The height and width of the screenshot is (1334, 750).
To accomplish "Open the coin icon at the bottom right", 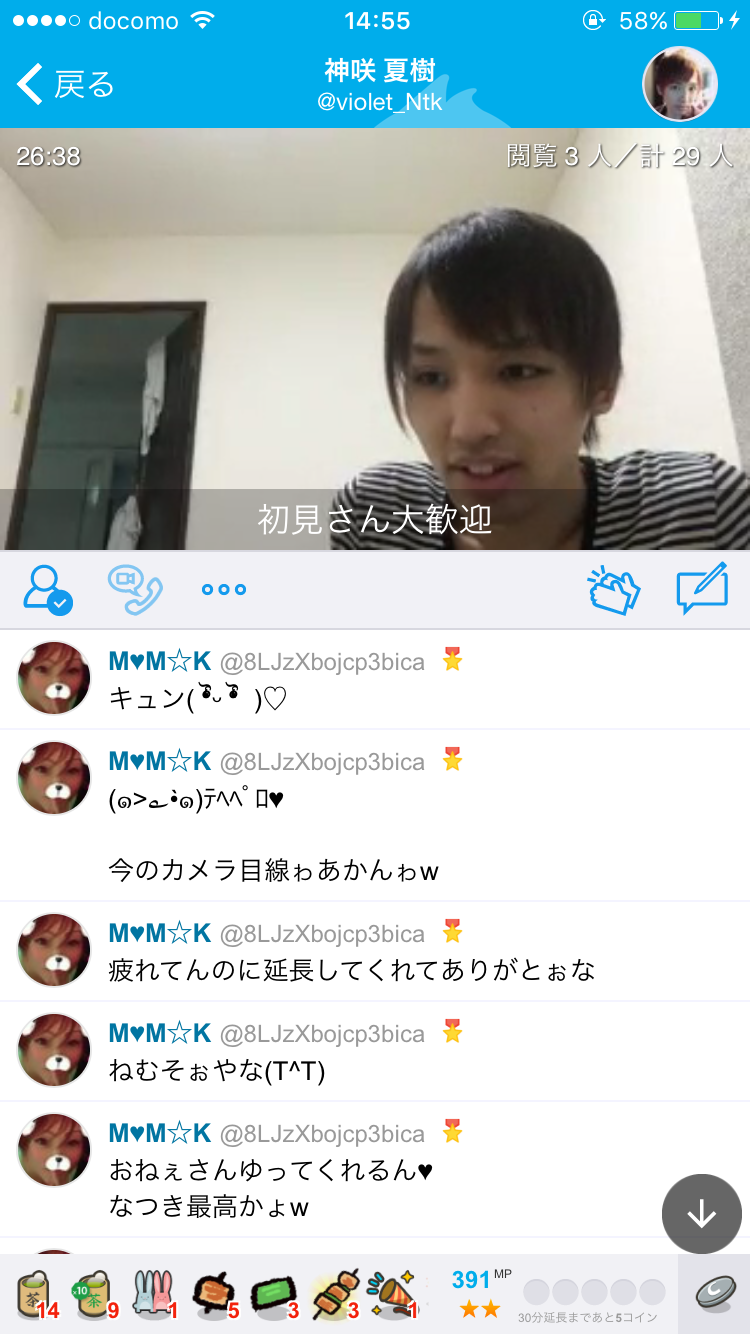I will tap(716, 1294).
